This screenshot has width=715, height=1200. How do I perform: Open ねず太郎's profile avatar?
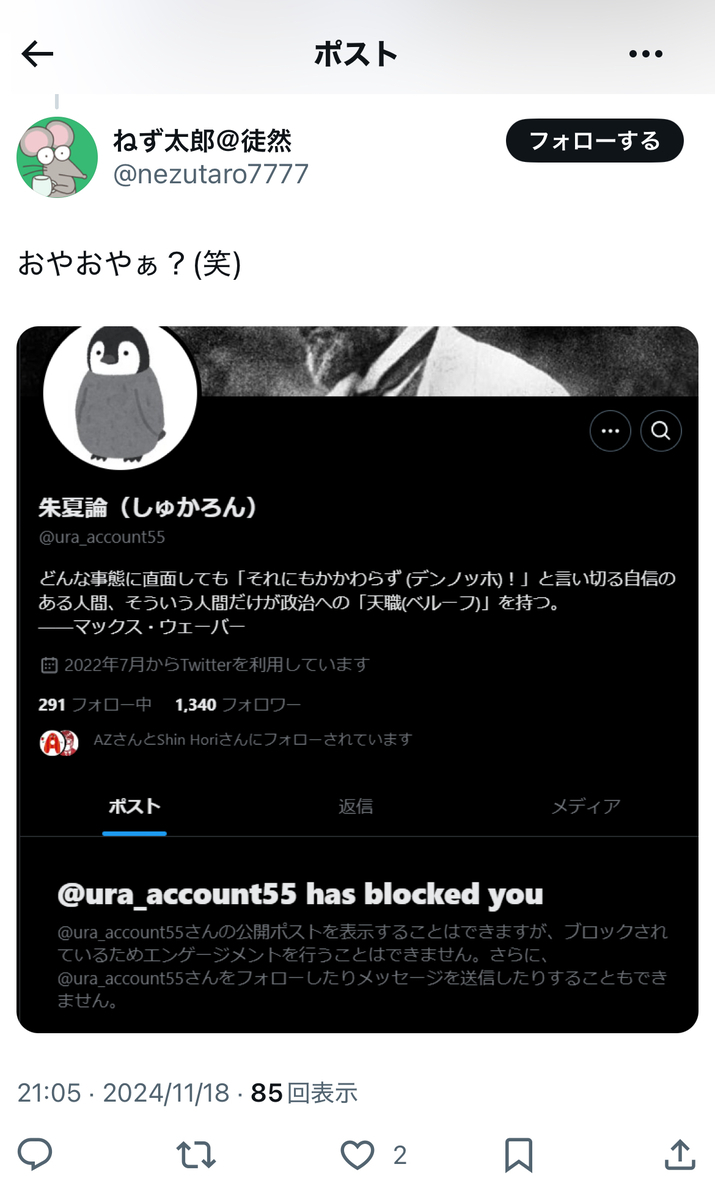coord(57,157)
